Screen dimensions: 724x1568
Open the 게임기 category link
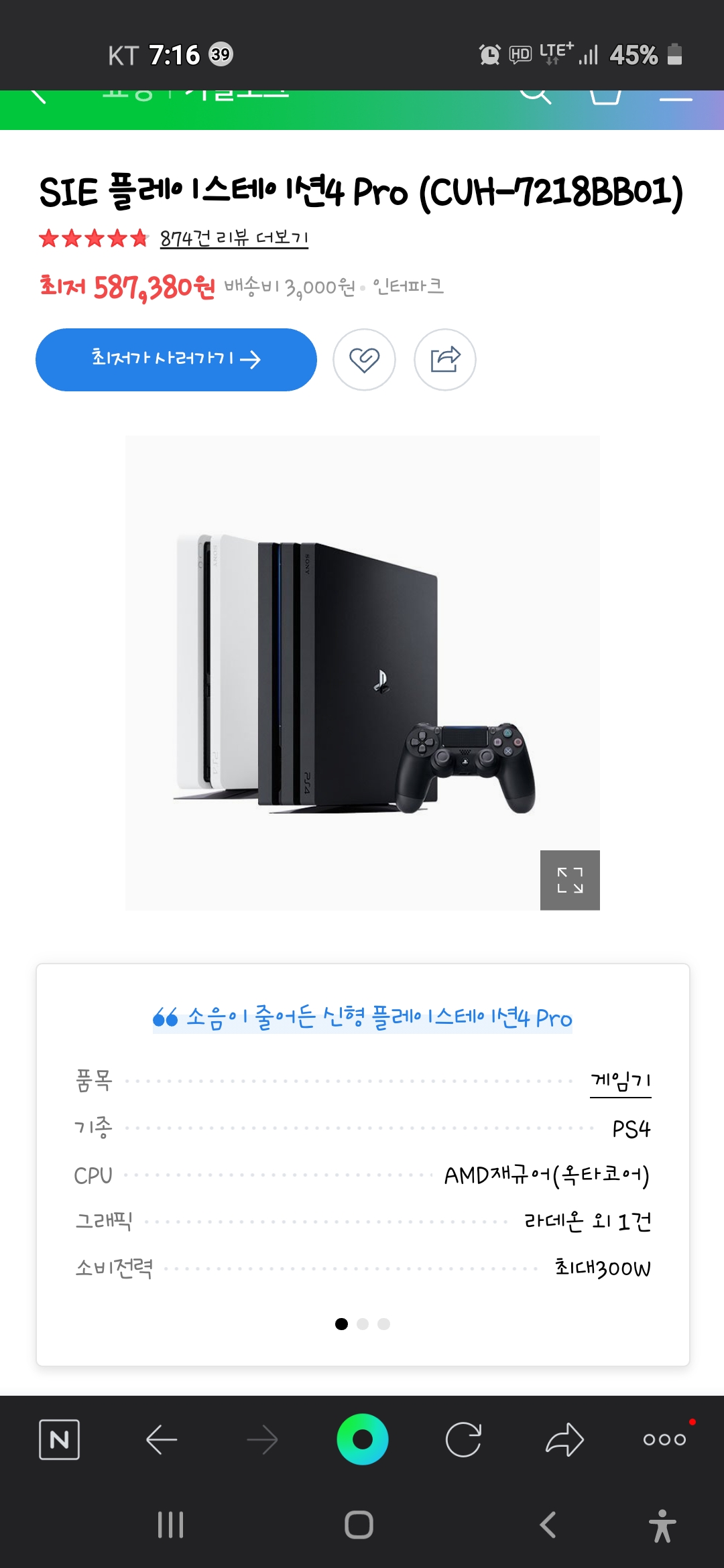coord(620,1081)
